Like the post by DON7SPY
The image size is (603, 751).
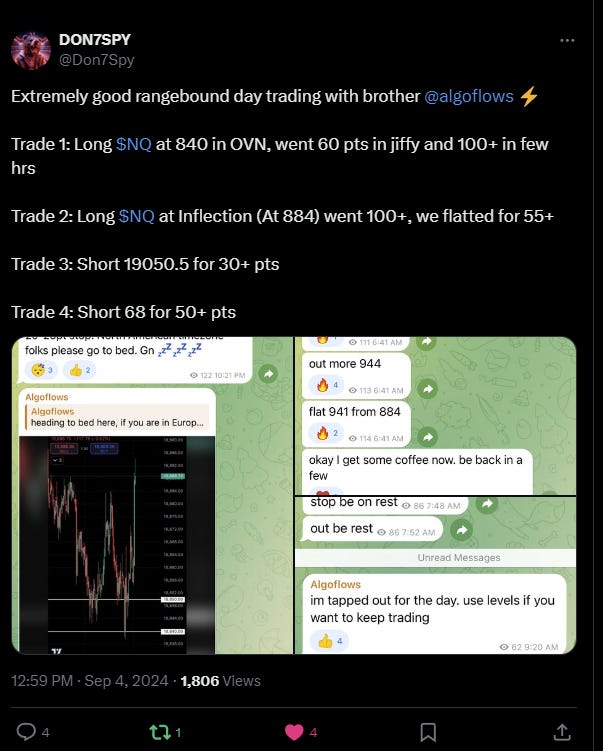294,732
